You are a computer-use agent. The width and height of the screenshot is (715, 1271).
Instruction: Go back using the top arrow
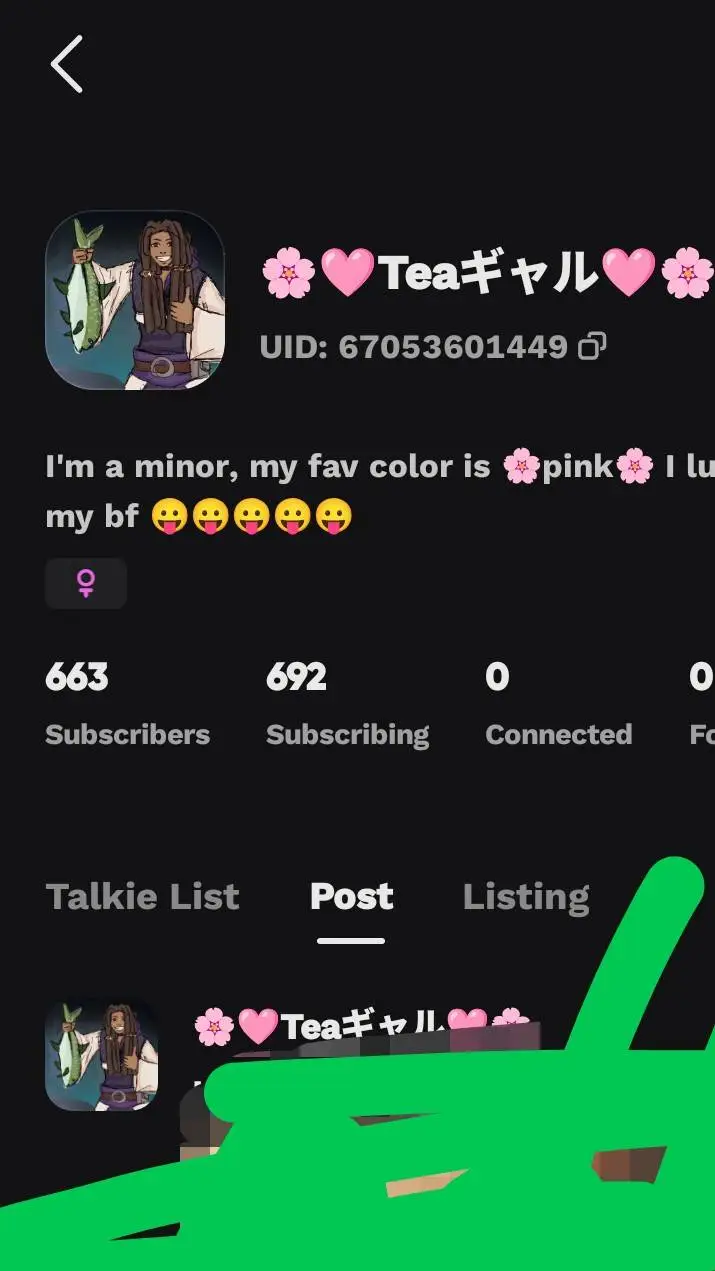[67, 64]
